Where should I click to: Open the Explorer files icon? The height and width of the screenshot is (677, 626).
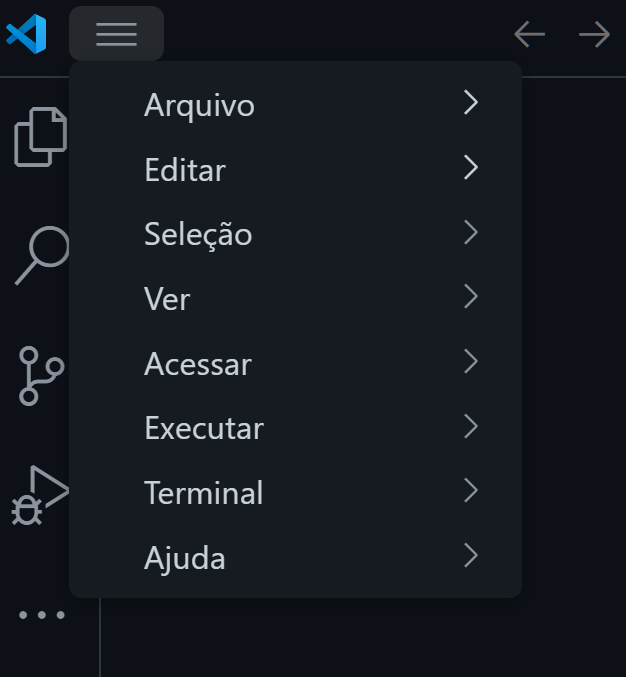(40, 136)
